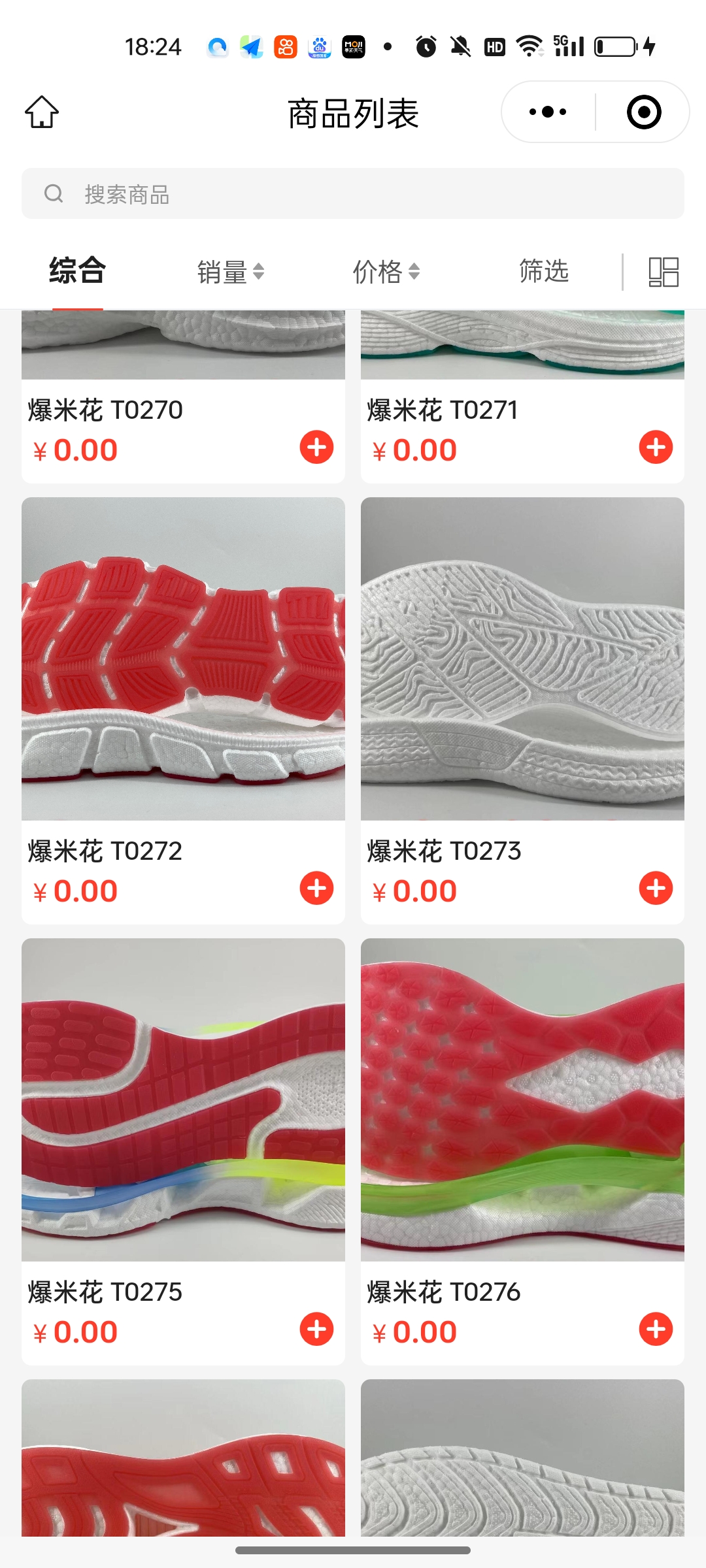Sort products by 销量

pyautogui.click(x=230, y=272)
